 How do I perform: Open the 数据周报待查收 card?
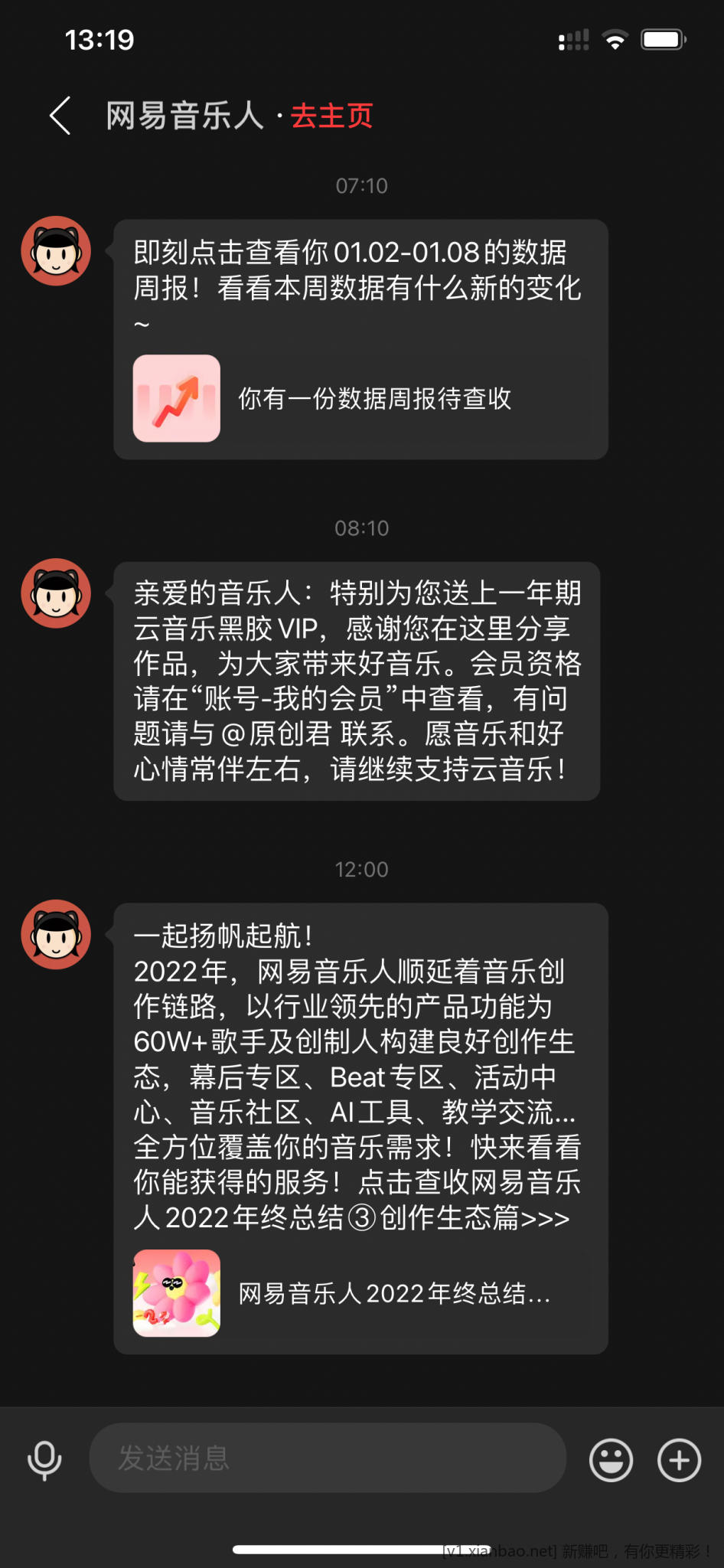click(x=360, y=398)
